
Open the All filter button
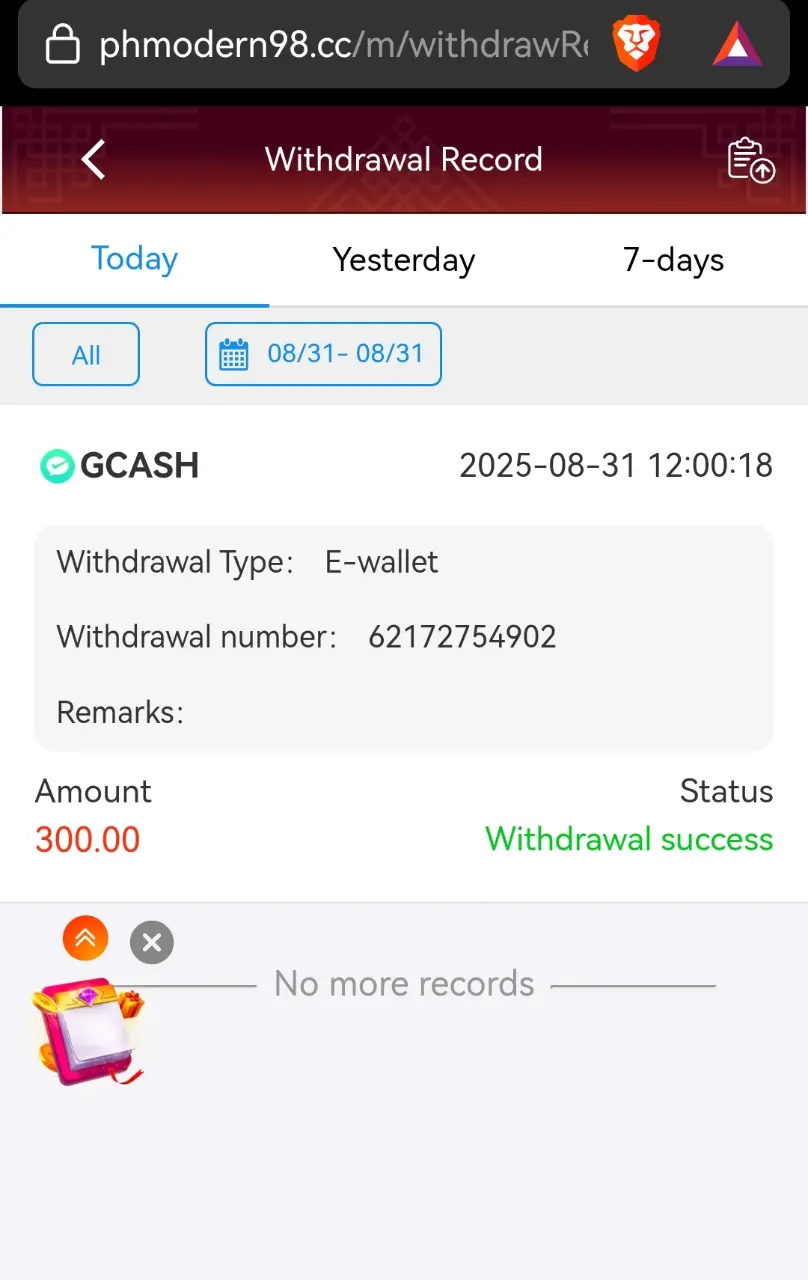click(86, 354)
